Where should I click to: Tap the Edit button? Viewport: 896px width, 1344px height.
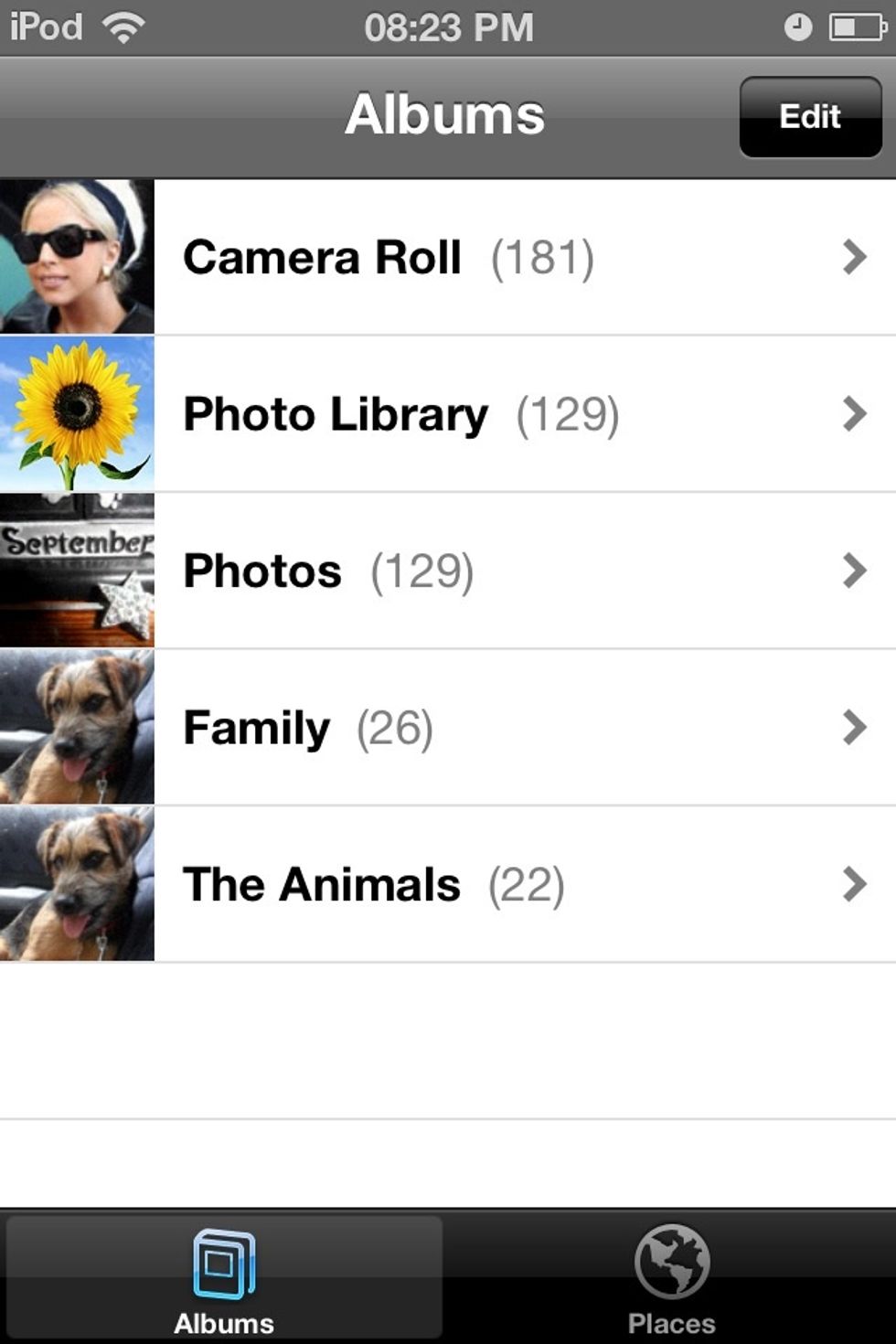pyautogui.click(x=809, y=116)
